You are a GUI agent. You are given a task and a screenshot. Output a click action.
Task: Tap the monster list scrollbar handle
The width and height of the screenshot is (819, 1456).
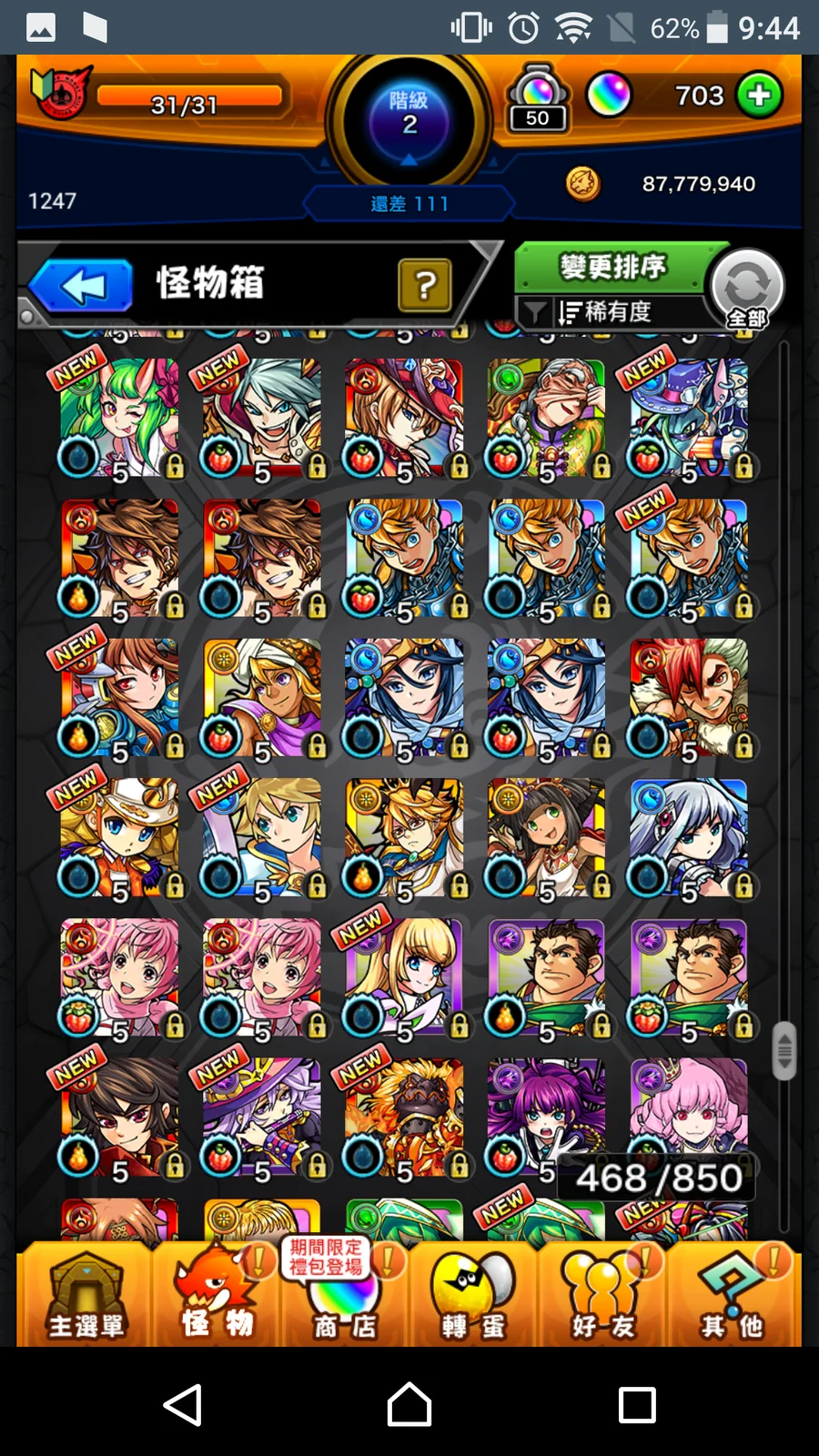[784, 1051]
